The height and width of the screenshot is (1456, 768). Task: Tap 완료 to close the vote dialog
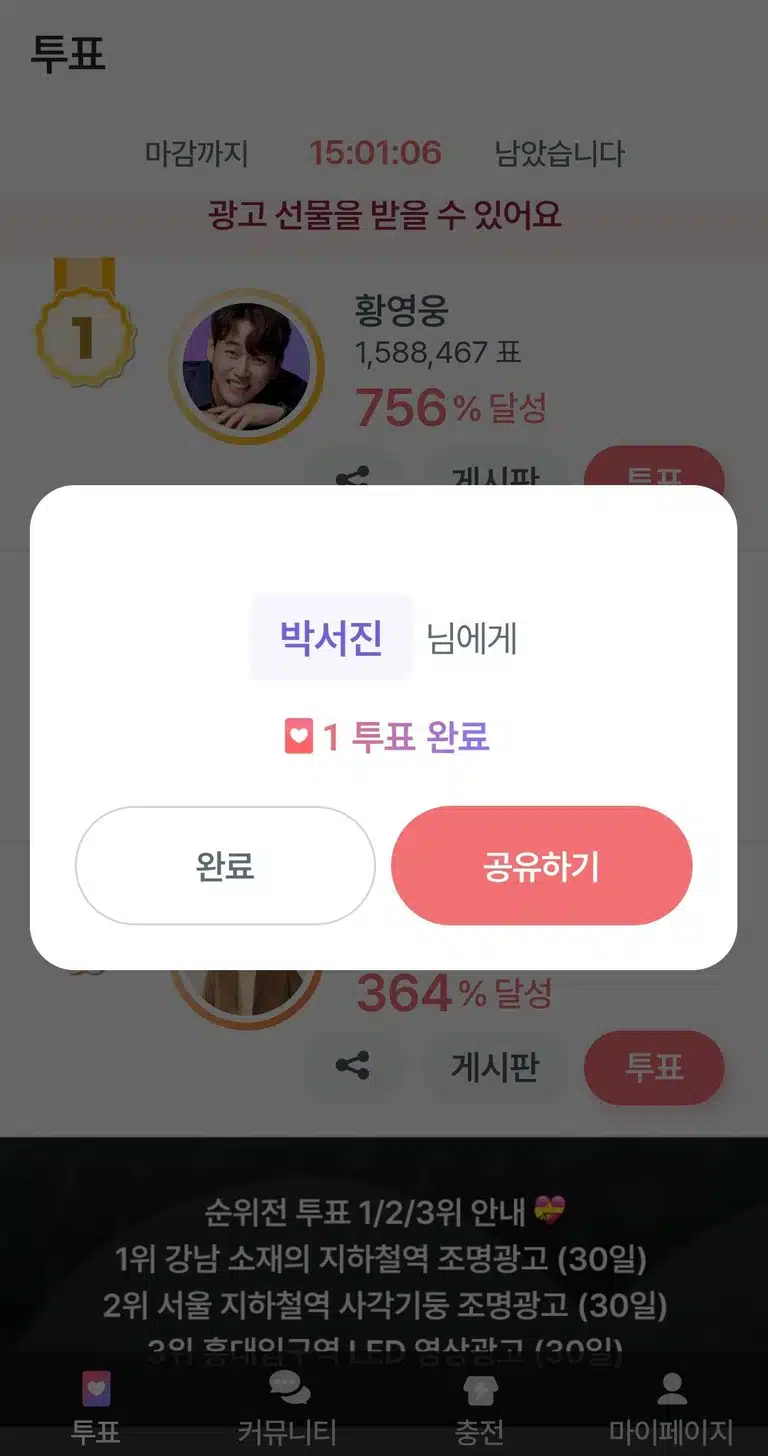[x=225, y=866]
